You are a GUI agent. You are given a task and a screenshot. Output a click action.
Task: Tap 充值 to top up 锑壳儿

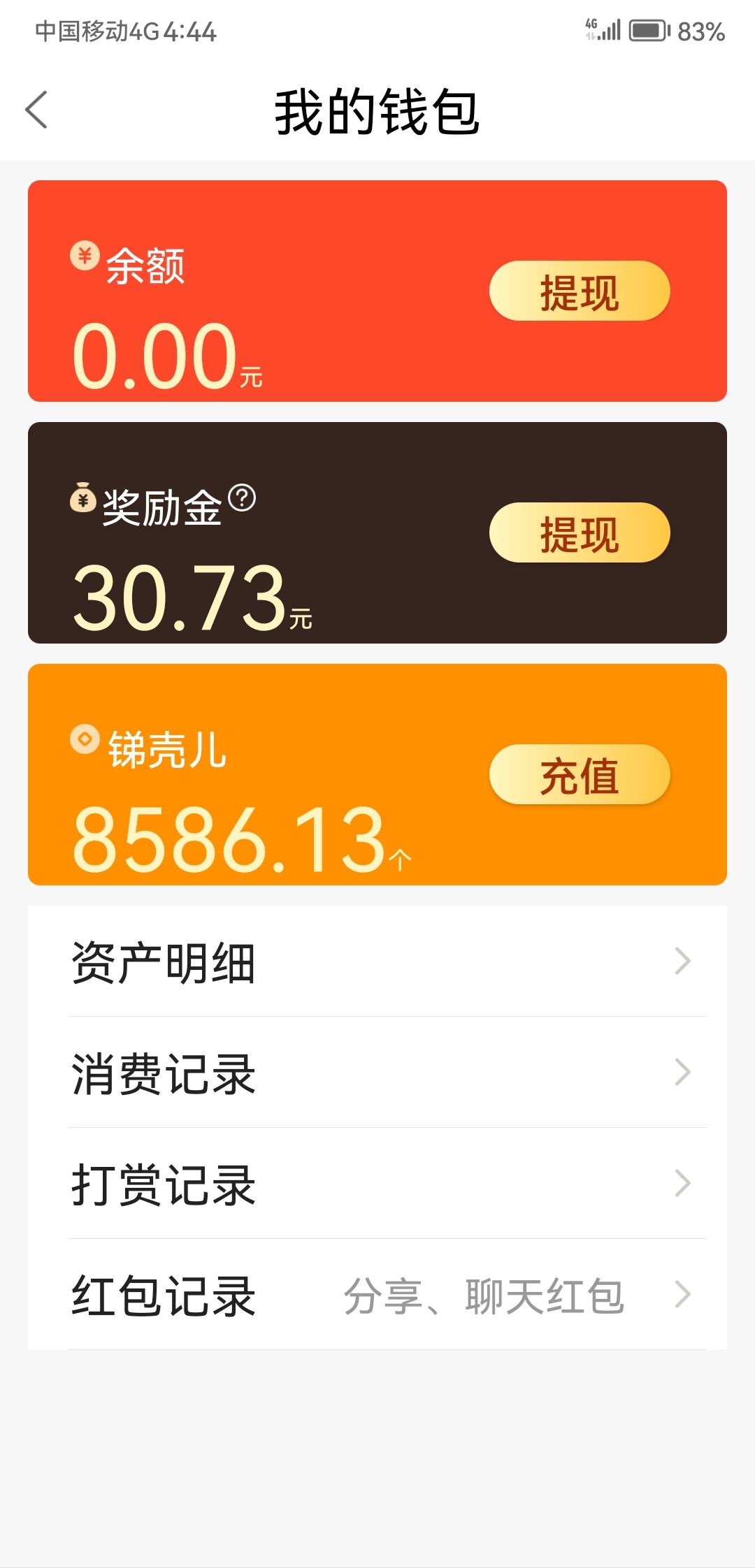coord(580,774)
